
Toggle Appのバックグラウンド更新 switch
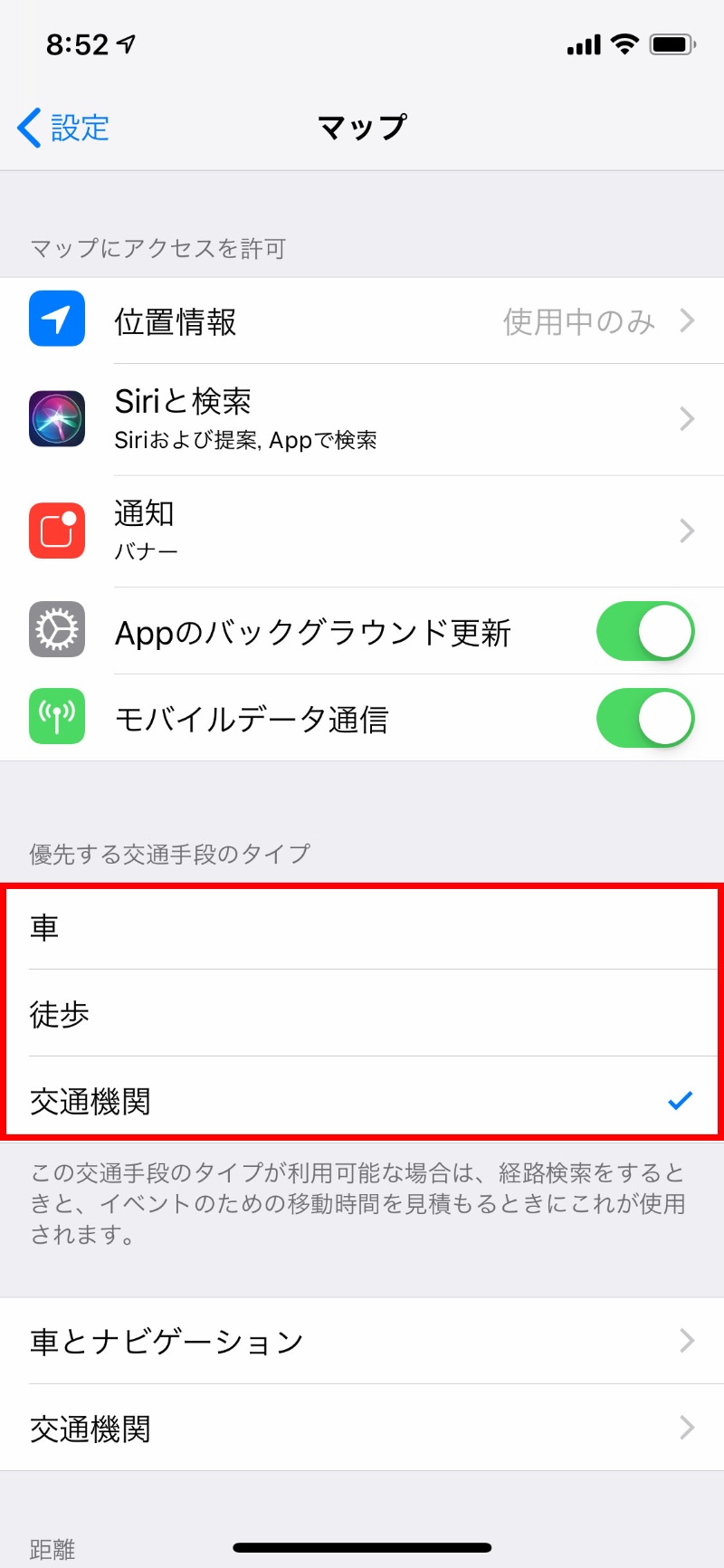tap(645, 631)
